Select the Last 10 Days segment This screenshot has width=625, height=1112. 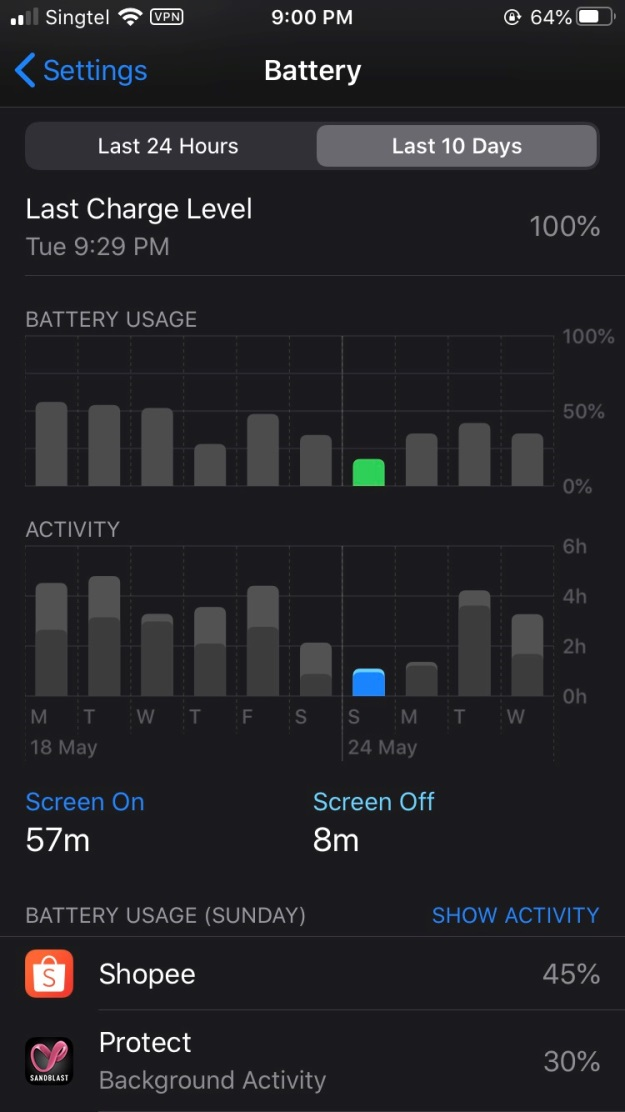(457, 146)
